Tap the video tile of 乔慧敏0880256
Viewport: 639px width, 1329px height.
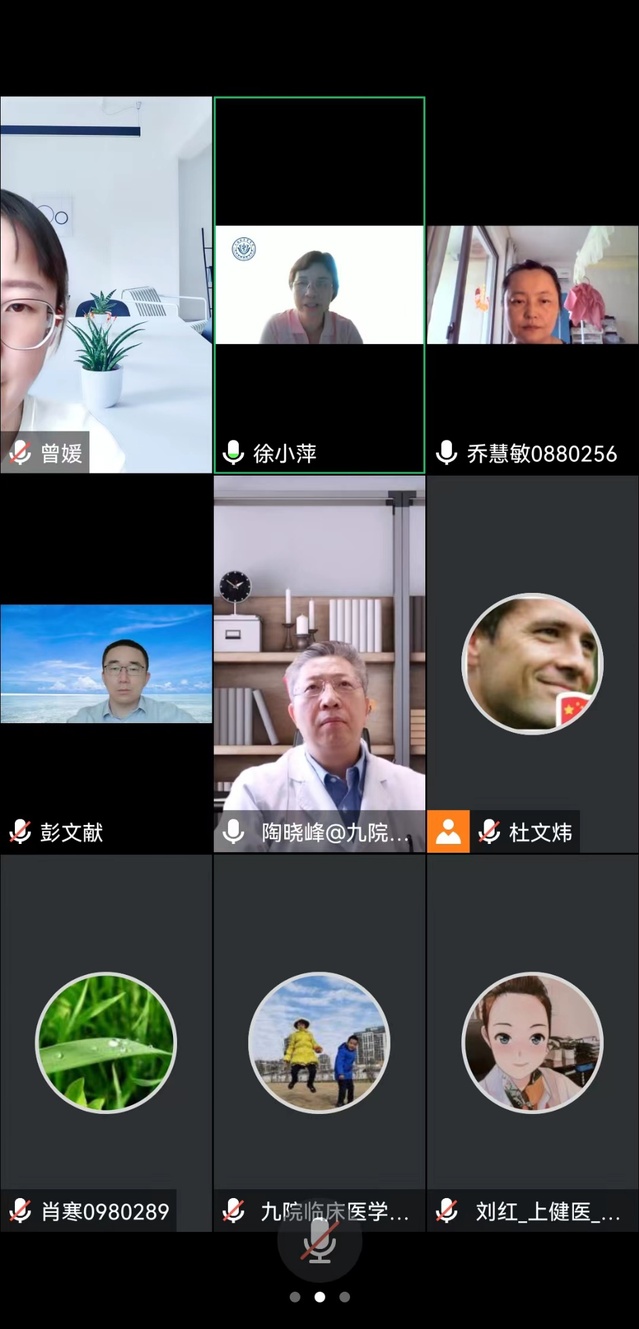pyautogui.click(x=532, y=285)
